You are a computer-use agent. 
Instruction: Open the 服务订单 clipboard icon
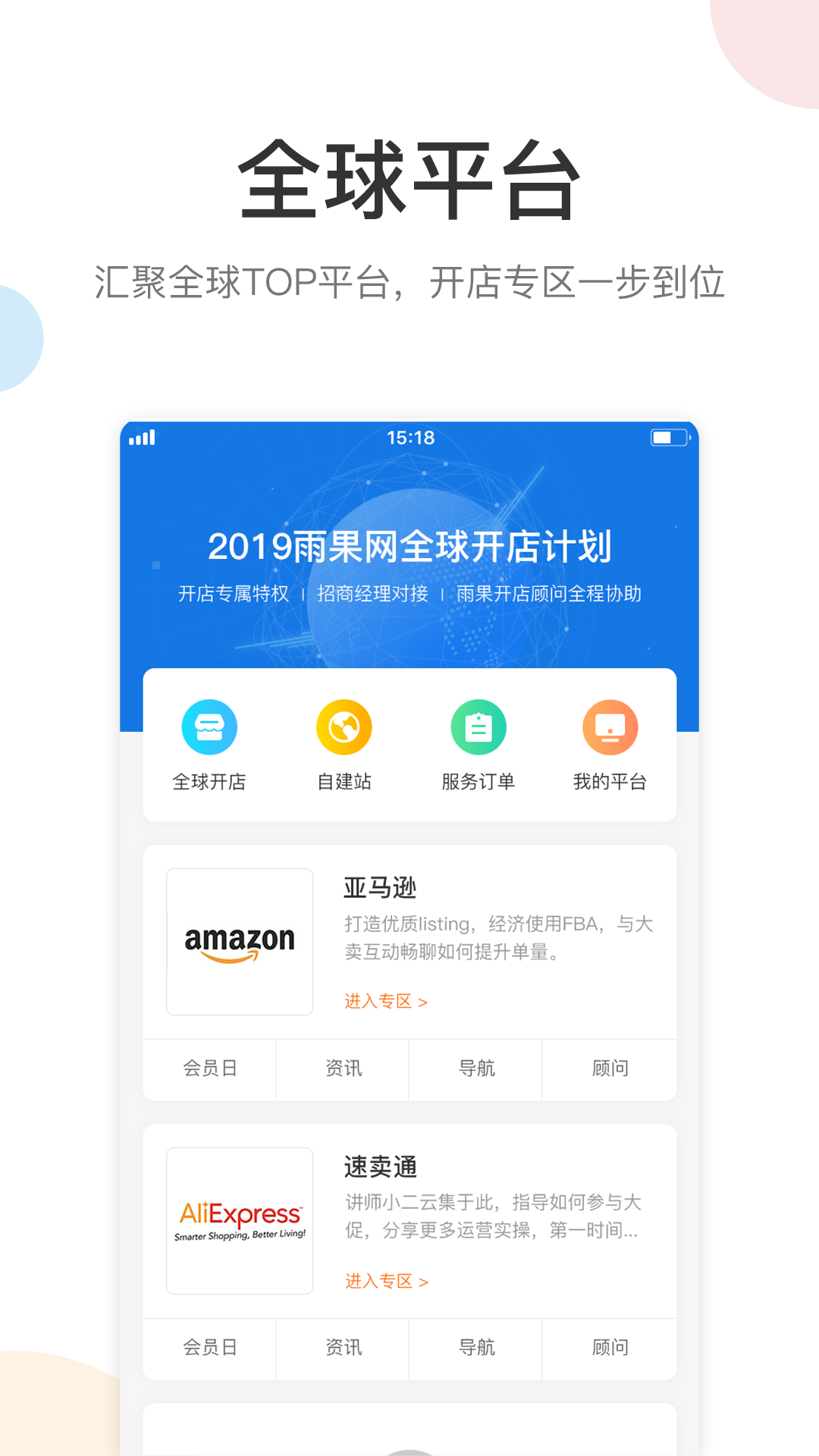tap(476, 726)
